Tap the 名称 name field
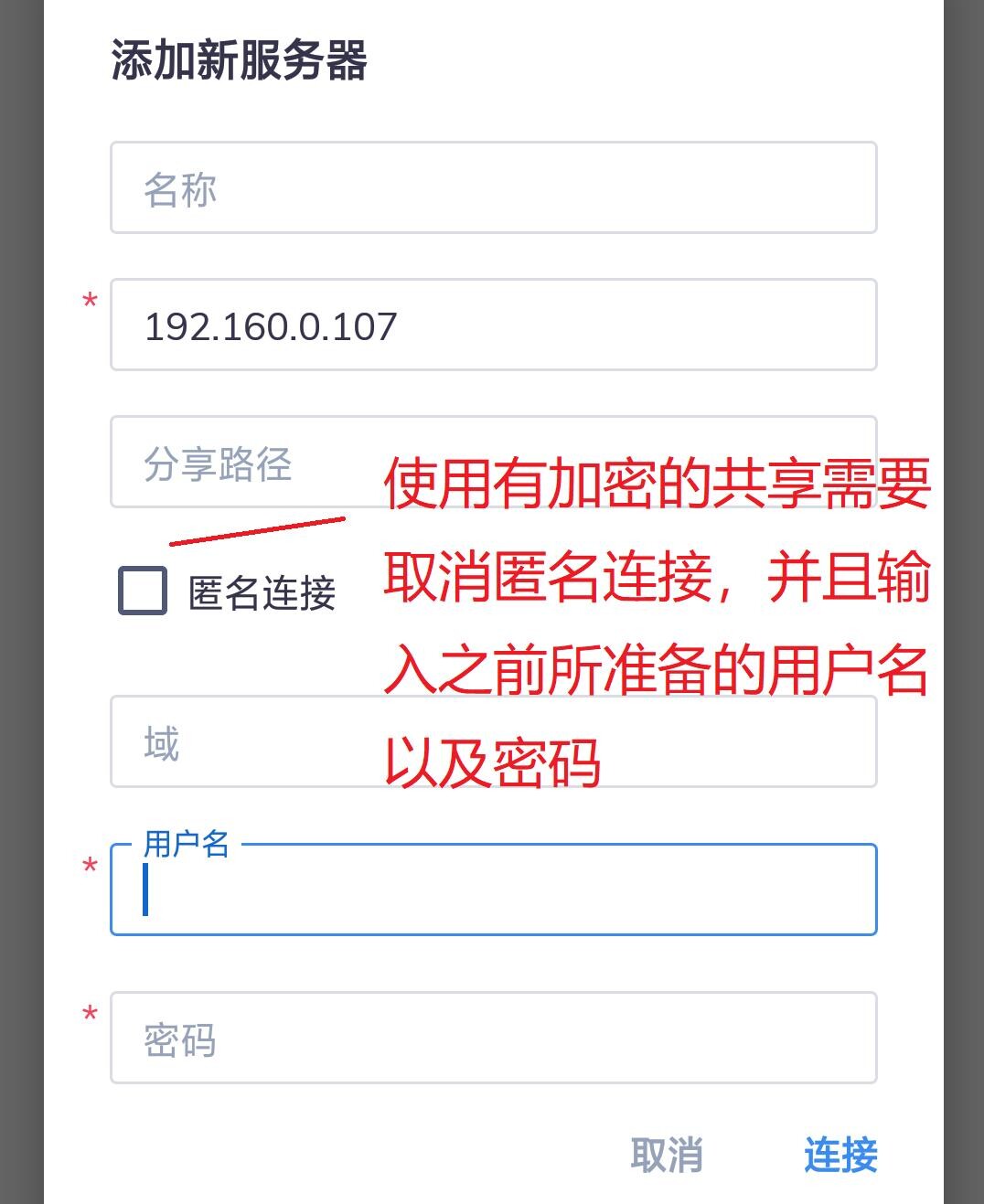Screen dimensions: 984x1204 pos(493,188)
